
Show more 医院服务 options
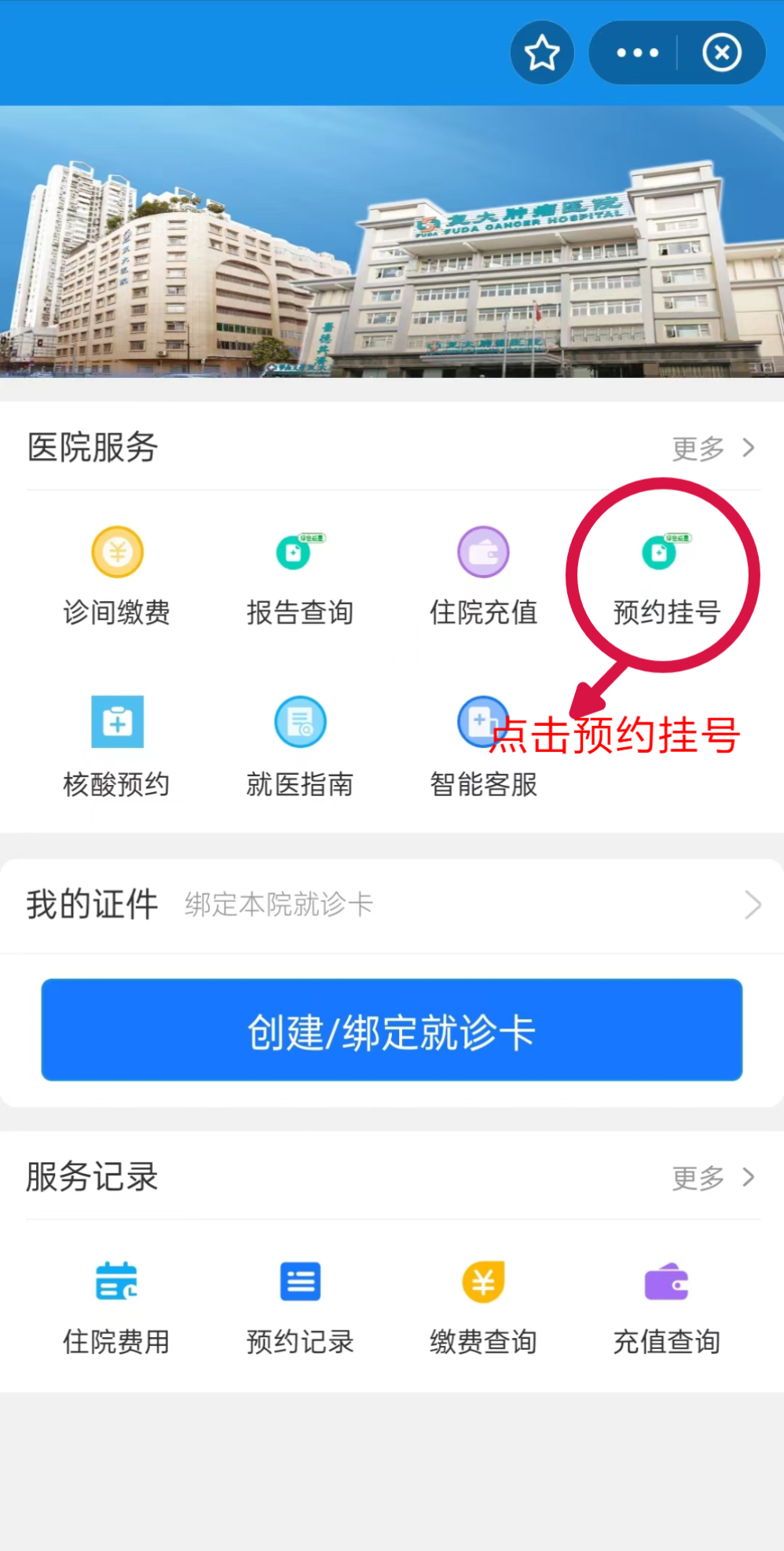click(x=712, y=449)
